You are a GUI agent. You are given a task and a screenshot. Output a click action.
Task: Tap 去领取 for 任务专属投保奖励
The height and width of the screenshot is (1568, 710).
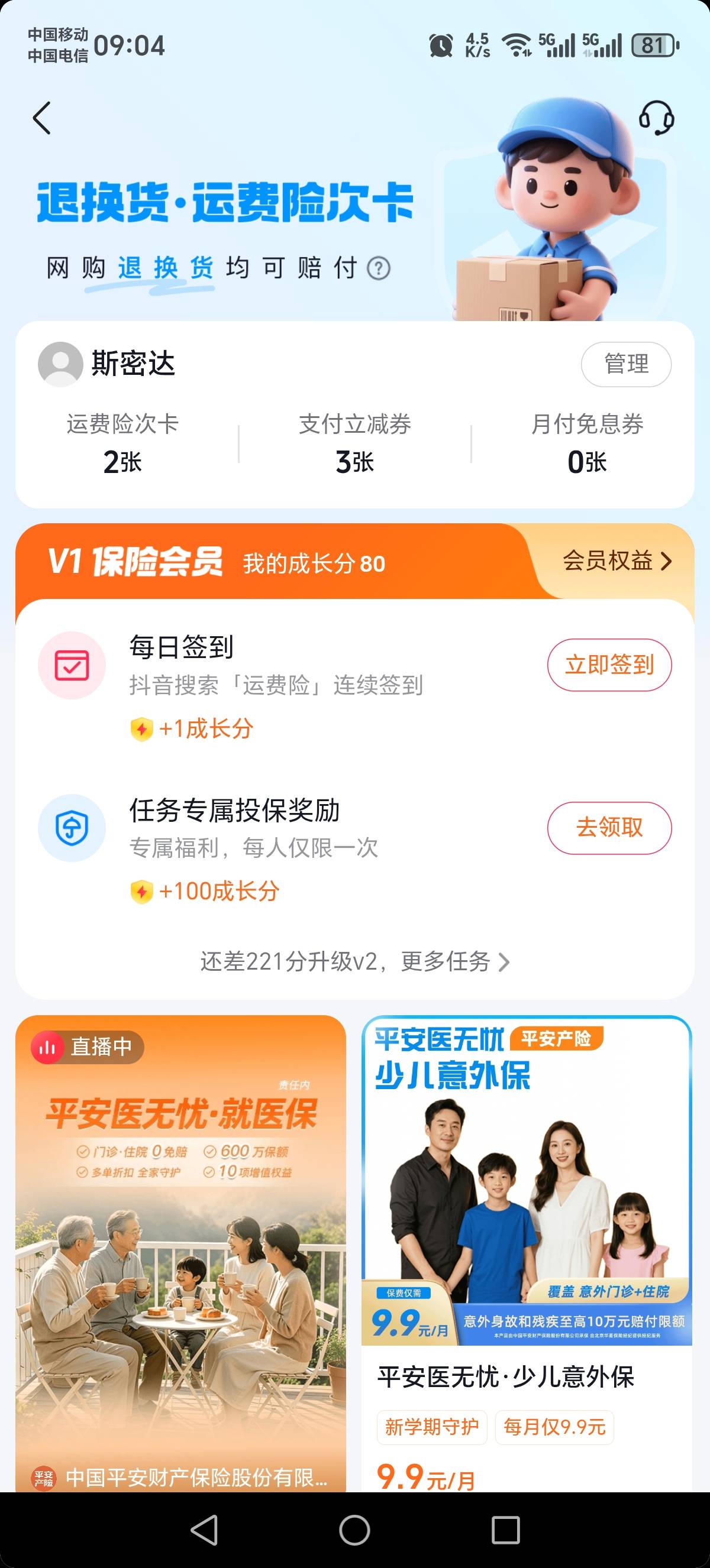coord(609,828)
